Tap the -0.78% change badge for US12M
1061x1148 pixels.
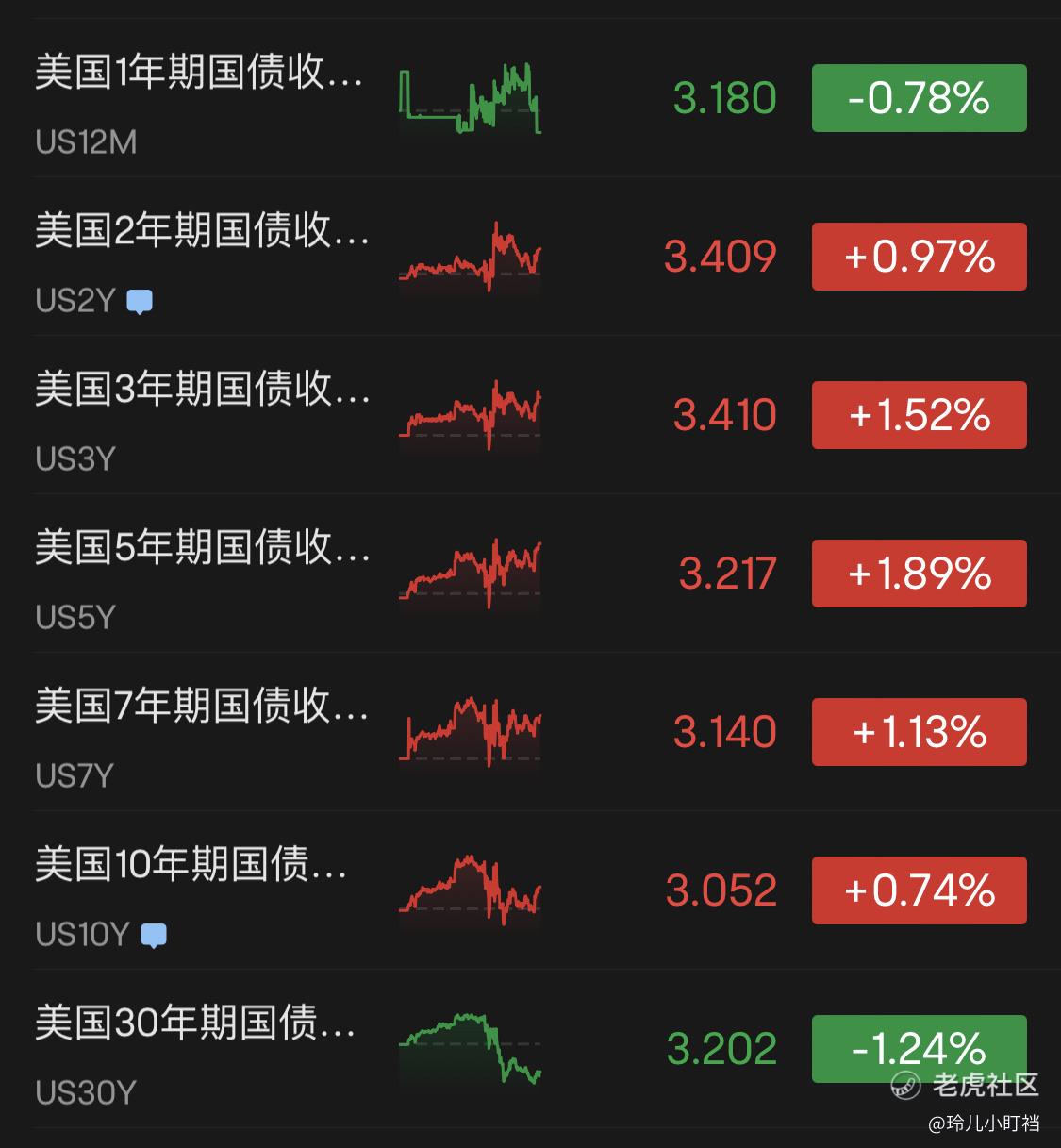[919, 98]
